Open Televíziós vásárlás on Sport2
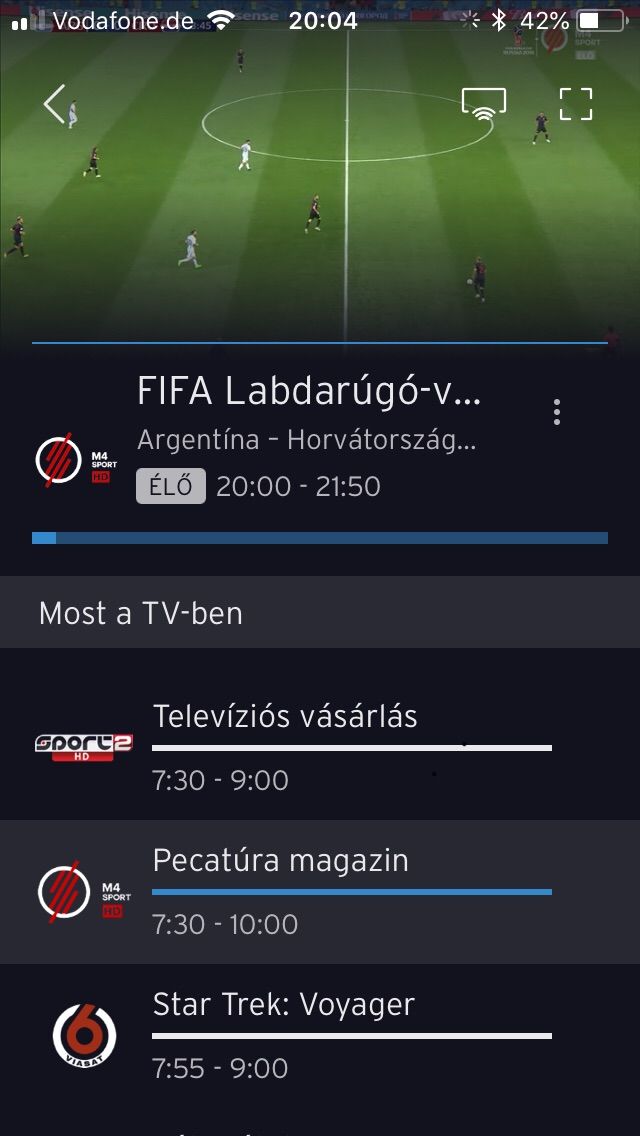Viewport: 640px width, 1136px height. [x=320, y=747]
